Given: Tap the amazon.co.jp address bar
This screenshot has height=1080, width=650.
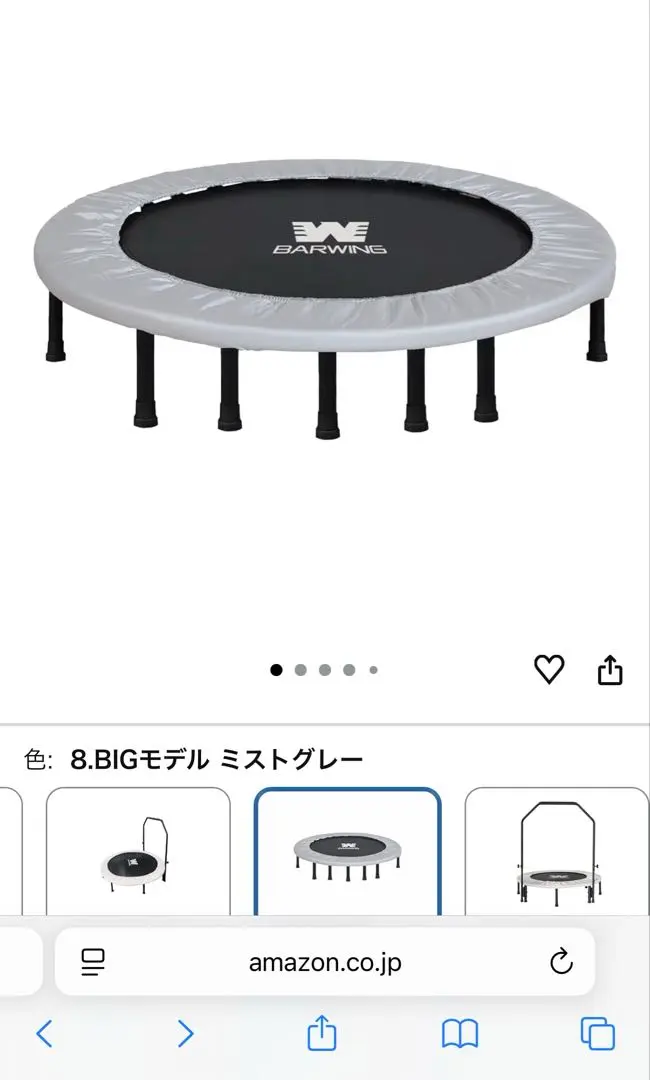Looking at the screenshot, I should pyautogui.click(x=325, y=963).
